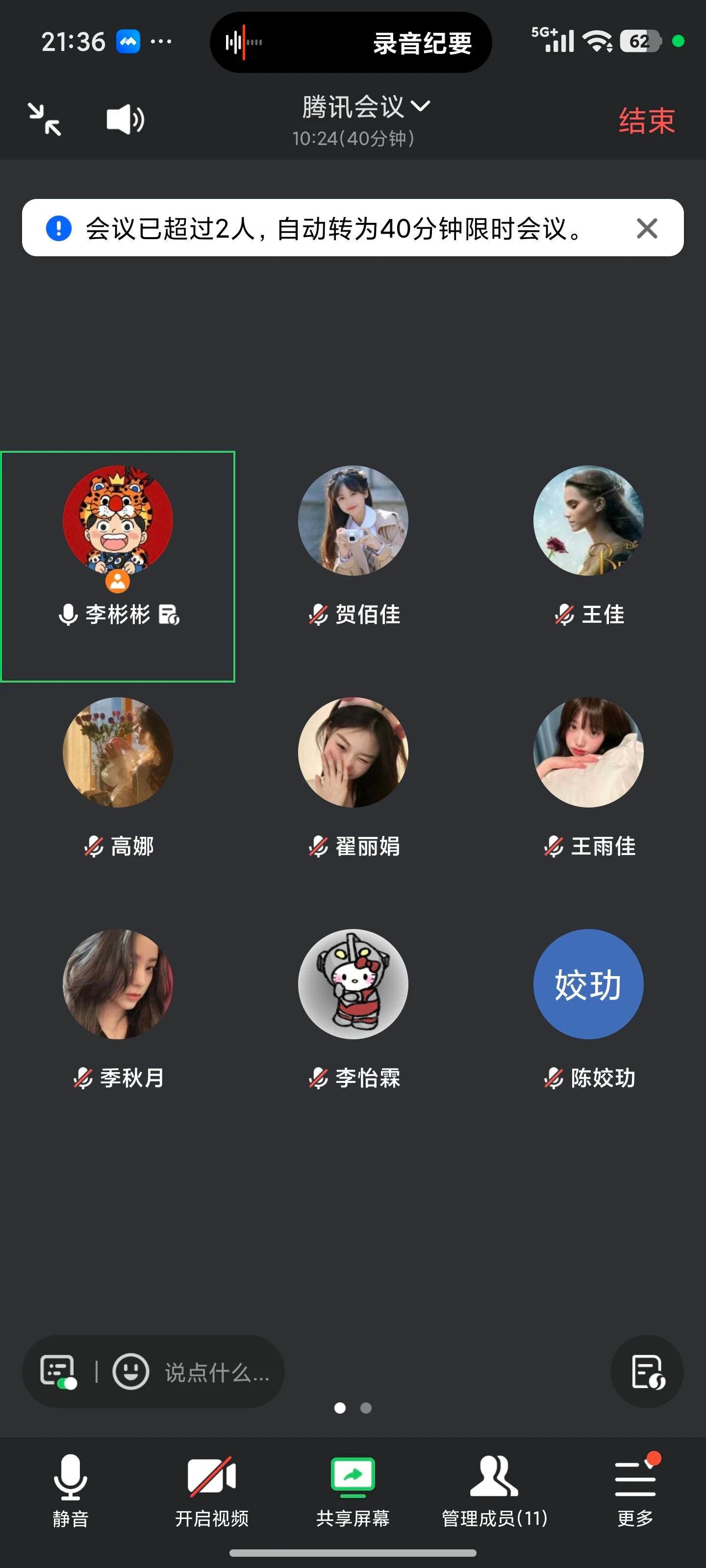
Task: Toggle the speaker audio output
Action: (125, 119)
